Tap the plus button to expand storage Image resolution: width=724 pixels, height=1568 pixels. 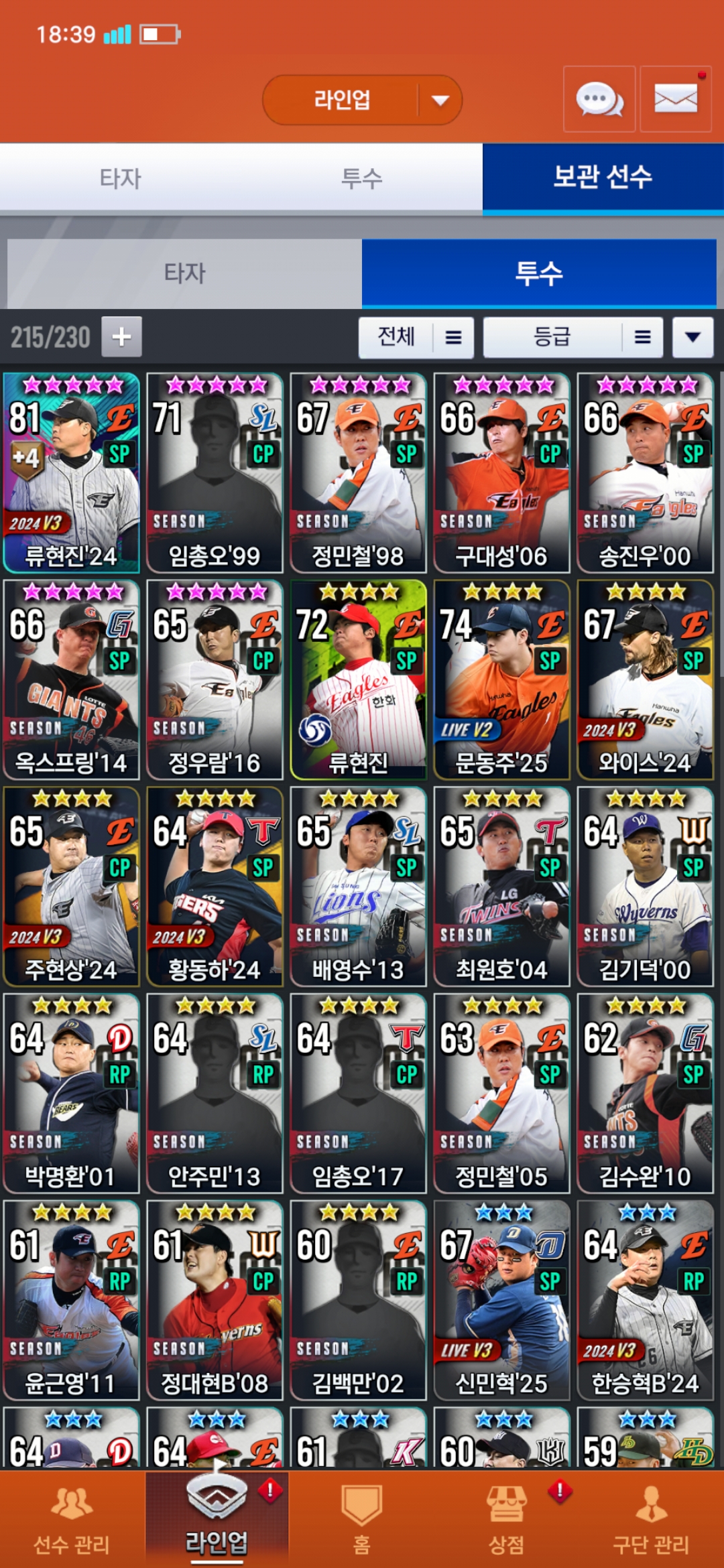pos(121,336)
